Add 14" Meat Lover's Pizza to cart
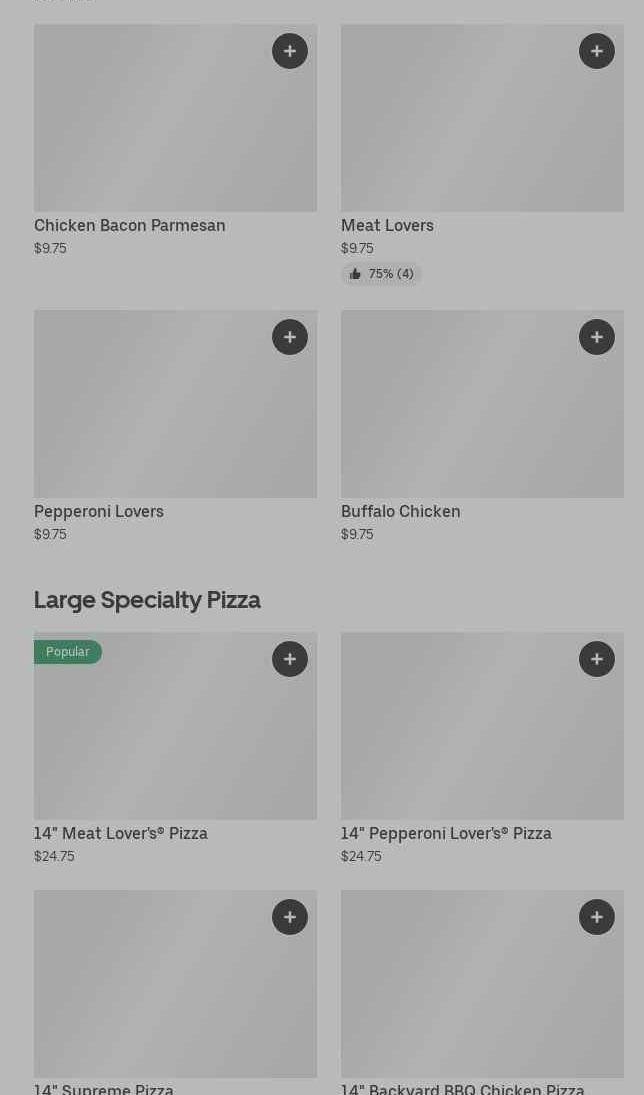 [x=290, y=659]
